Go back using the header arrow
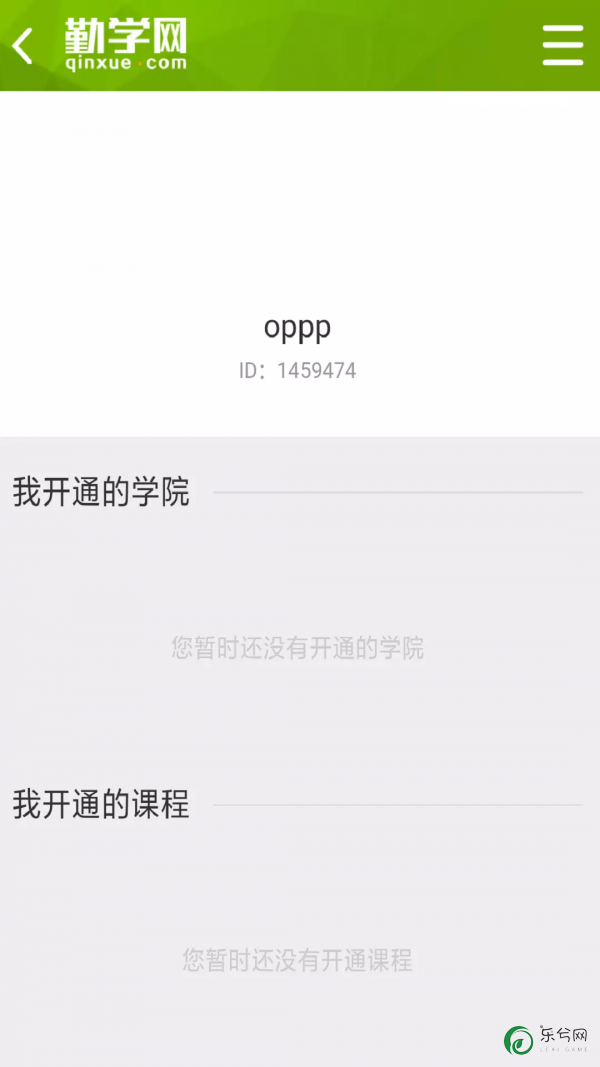This screenshot has width=600, height=1067. (22, 46)
